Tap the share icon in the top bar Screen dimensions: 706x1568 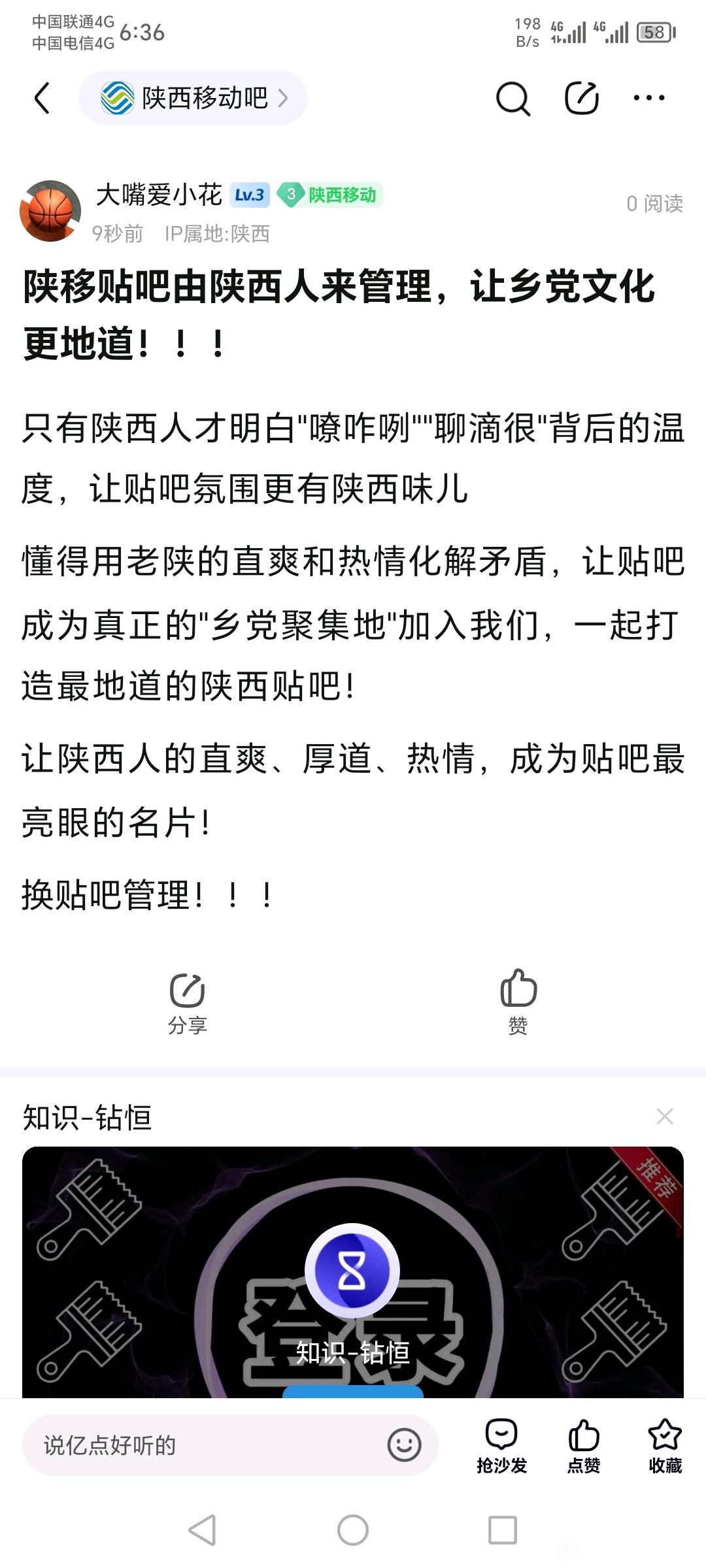(581, 99)
